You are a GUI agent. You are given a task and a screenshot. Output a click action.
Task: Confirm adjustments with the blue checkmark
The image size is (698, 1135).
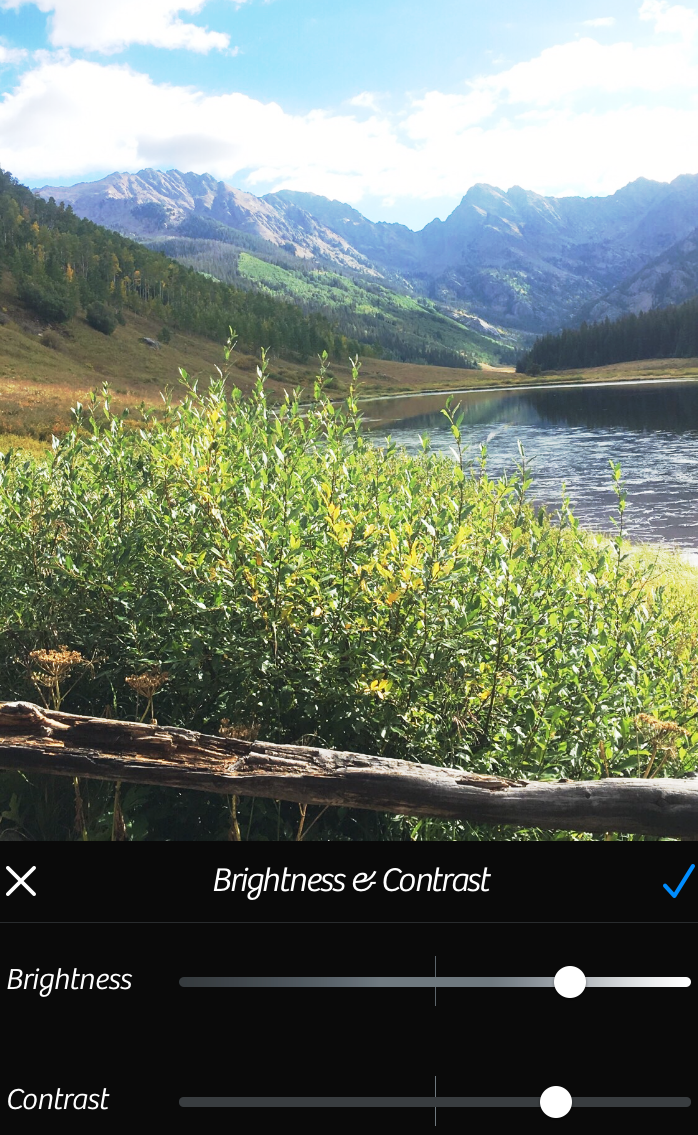click(678, 880)
